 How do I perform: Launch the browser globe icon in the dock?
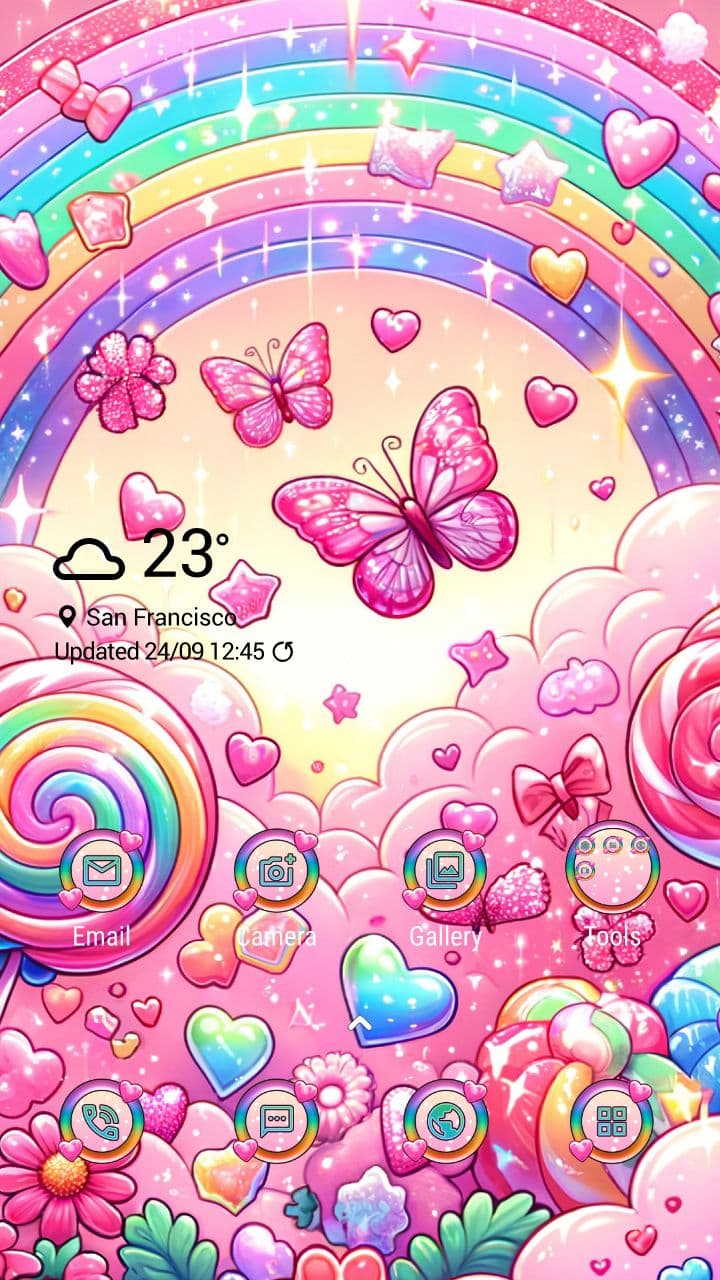[x=445, y=1121]
